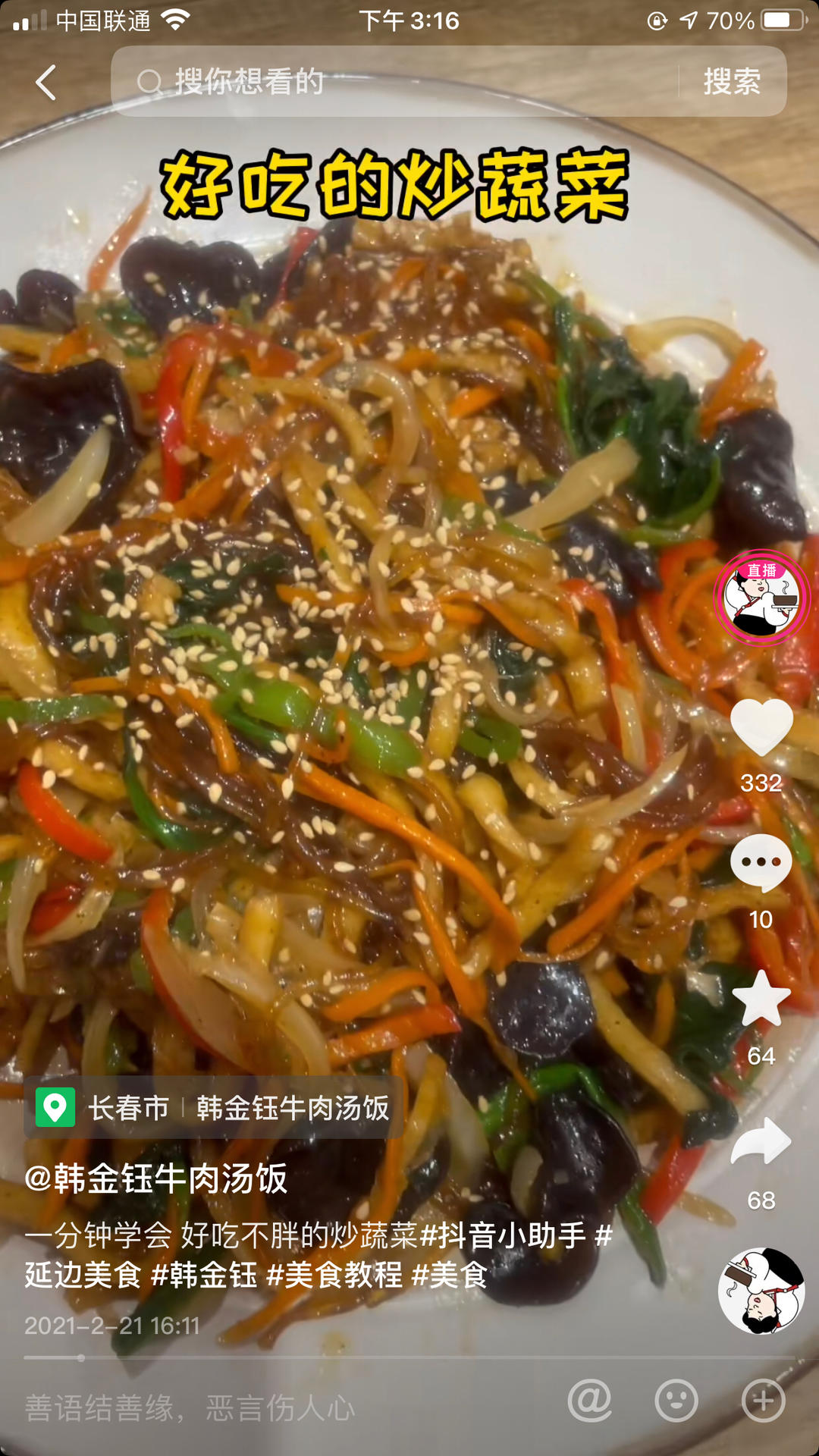Go back using the top-left arrow
Image resolution: width=819 pixels, height=1456 pixels.
pyautogui.click(x=46, y=82)
